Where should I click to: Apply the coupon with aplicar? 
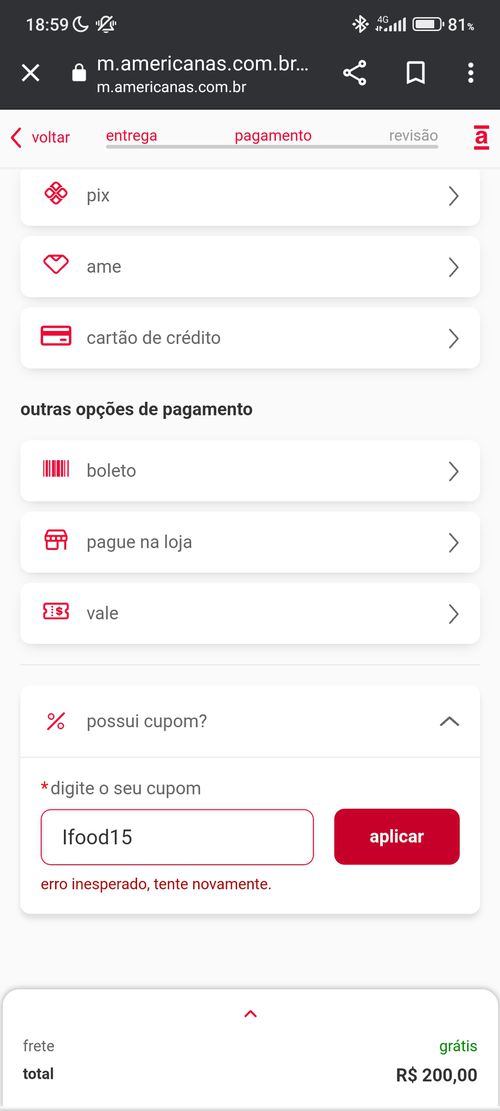click(x=397, y=837)
